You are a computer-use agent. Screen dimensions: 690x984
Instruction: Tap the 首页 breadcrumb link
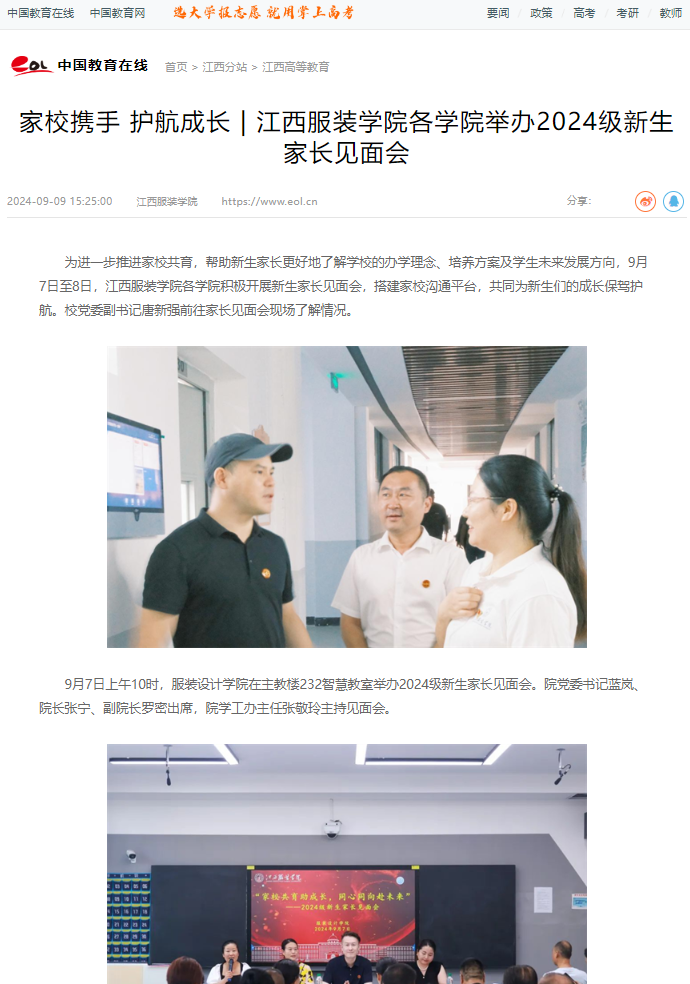[x=176, y=67]
